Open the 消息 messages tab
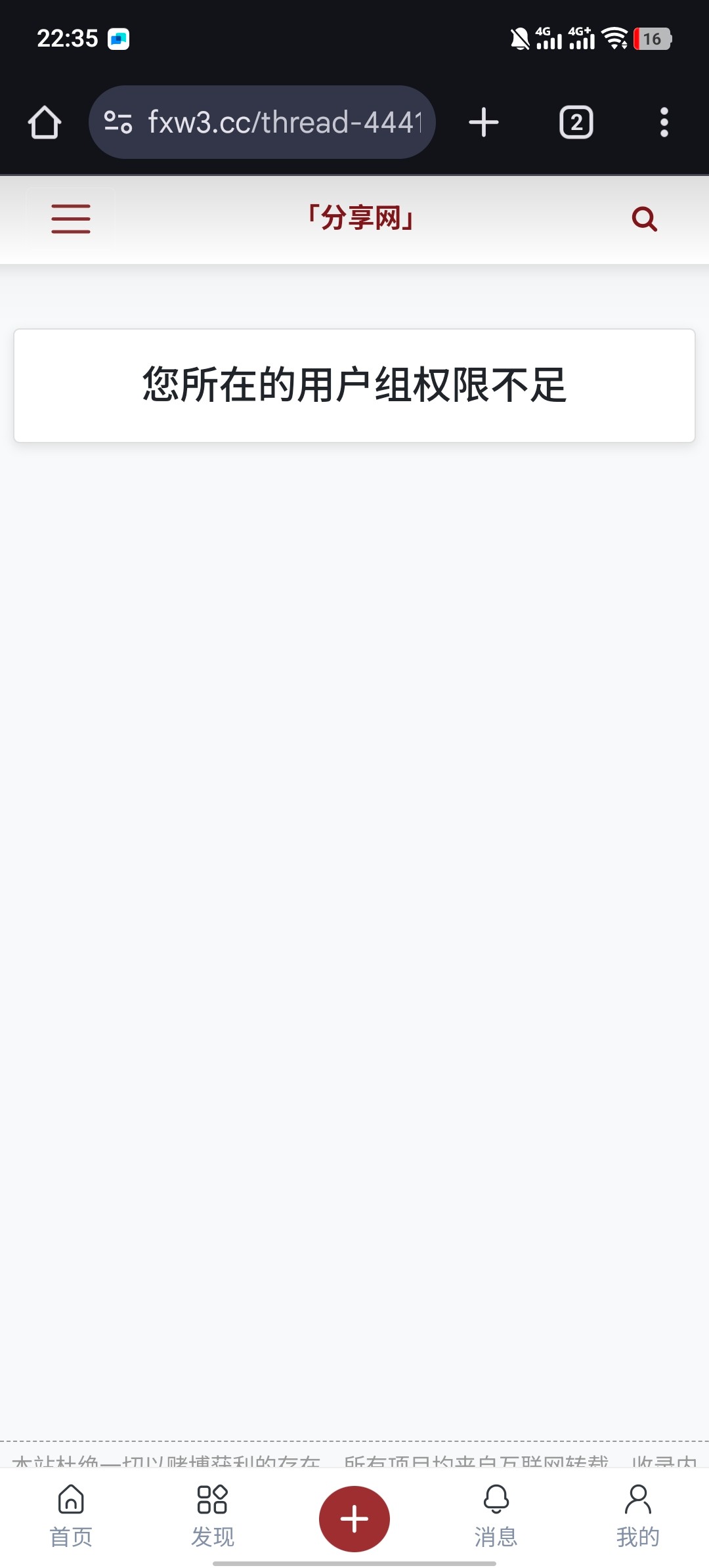The height and width of the screenshot is (1568, 709). 496,1517
